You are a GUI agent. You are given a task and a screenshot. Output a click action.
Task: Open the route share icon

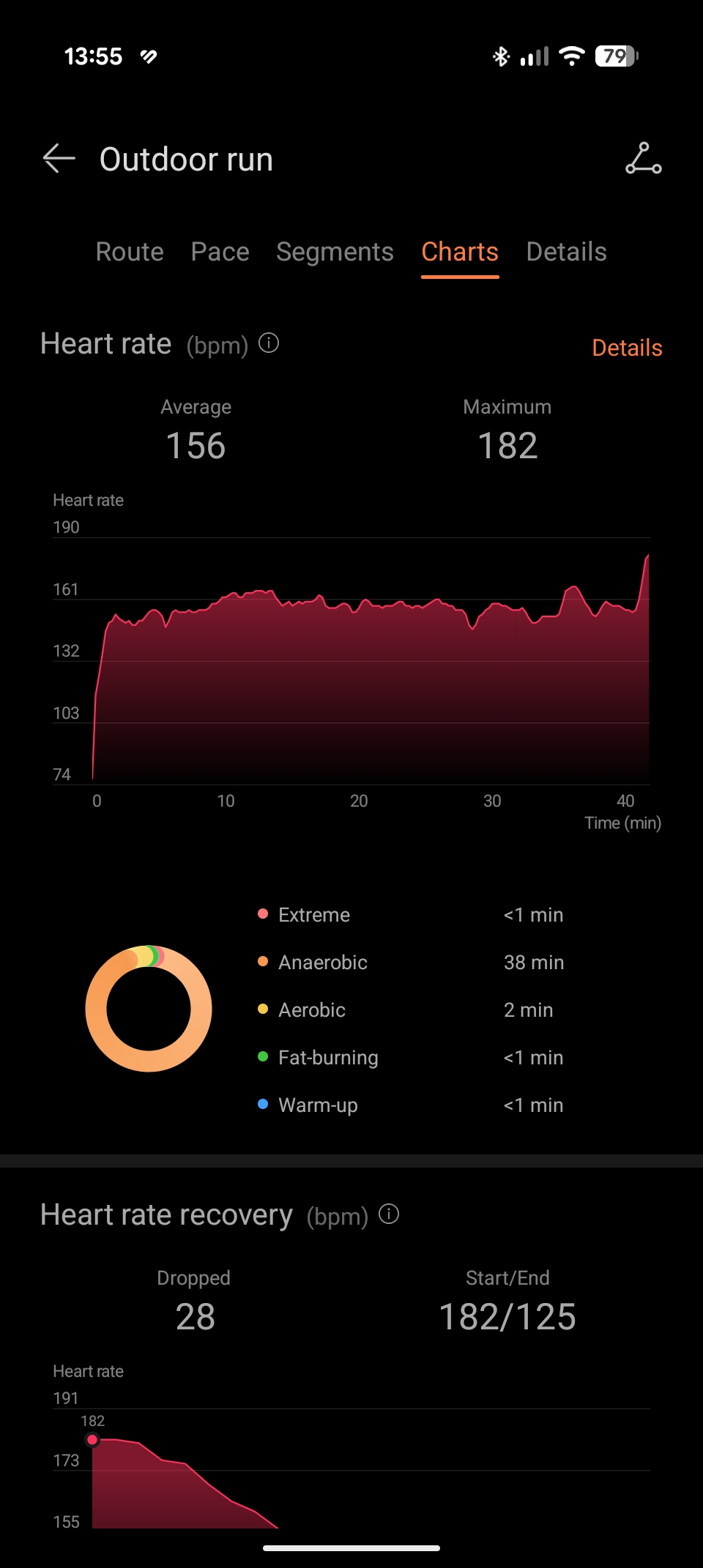point(644,158)
